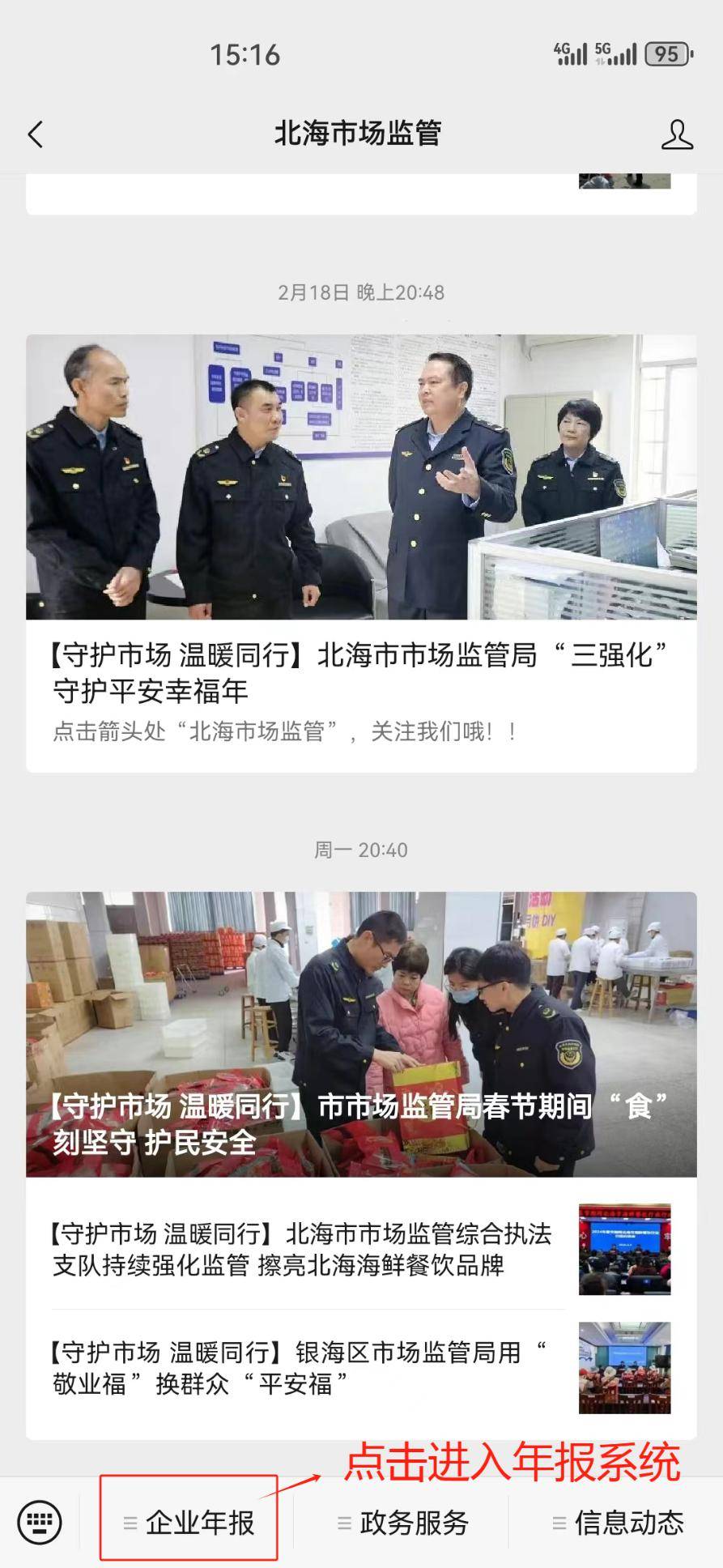Open the account profile icon
The height and width of the screenshot is (1568, 723).
(x=677, y=134)
